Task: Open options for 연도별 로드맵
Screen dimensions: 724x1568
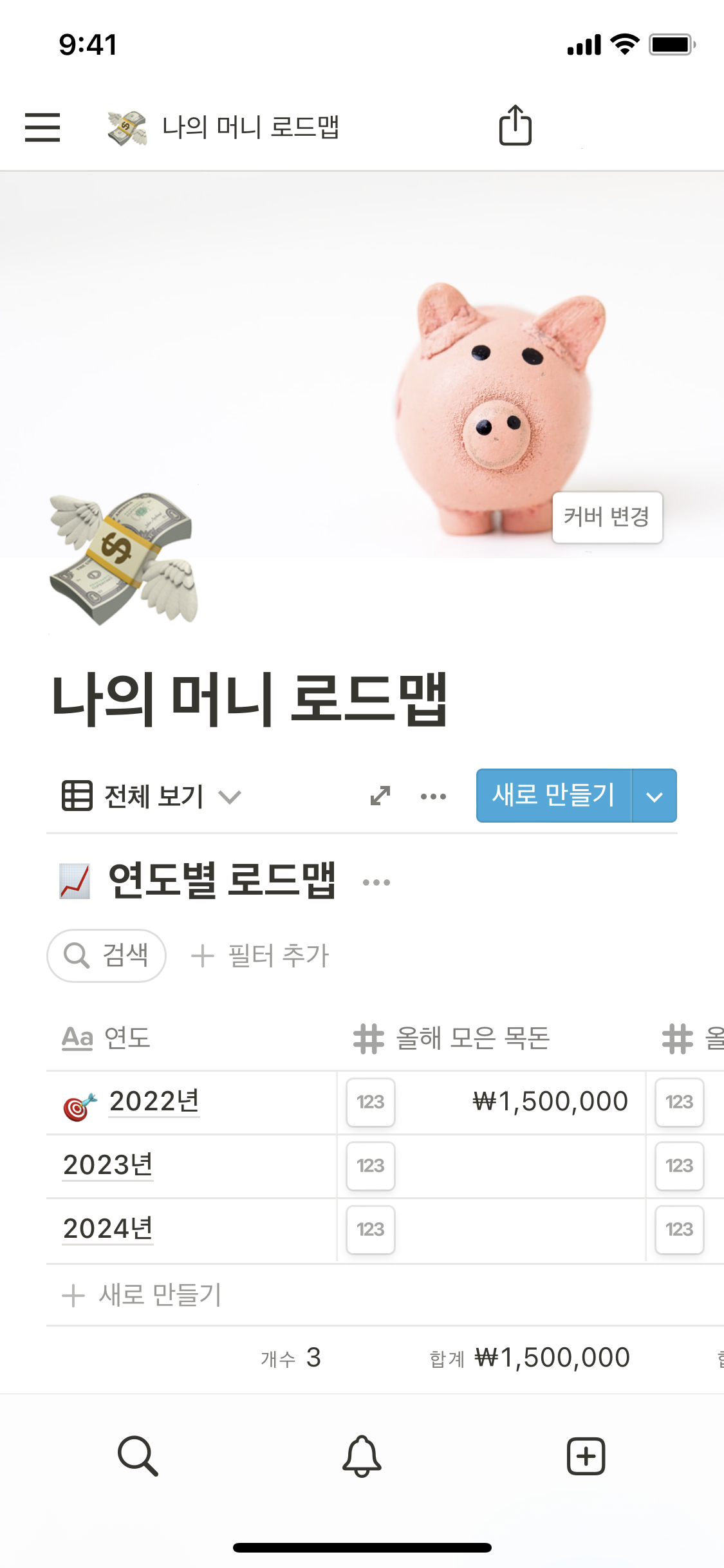Action: pos(376,882)
